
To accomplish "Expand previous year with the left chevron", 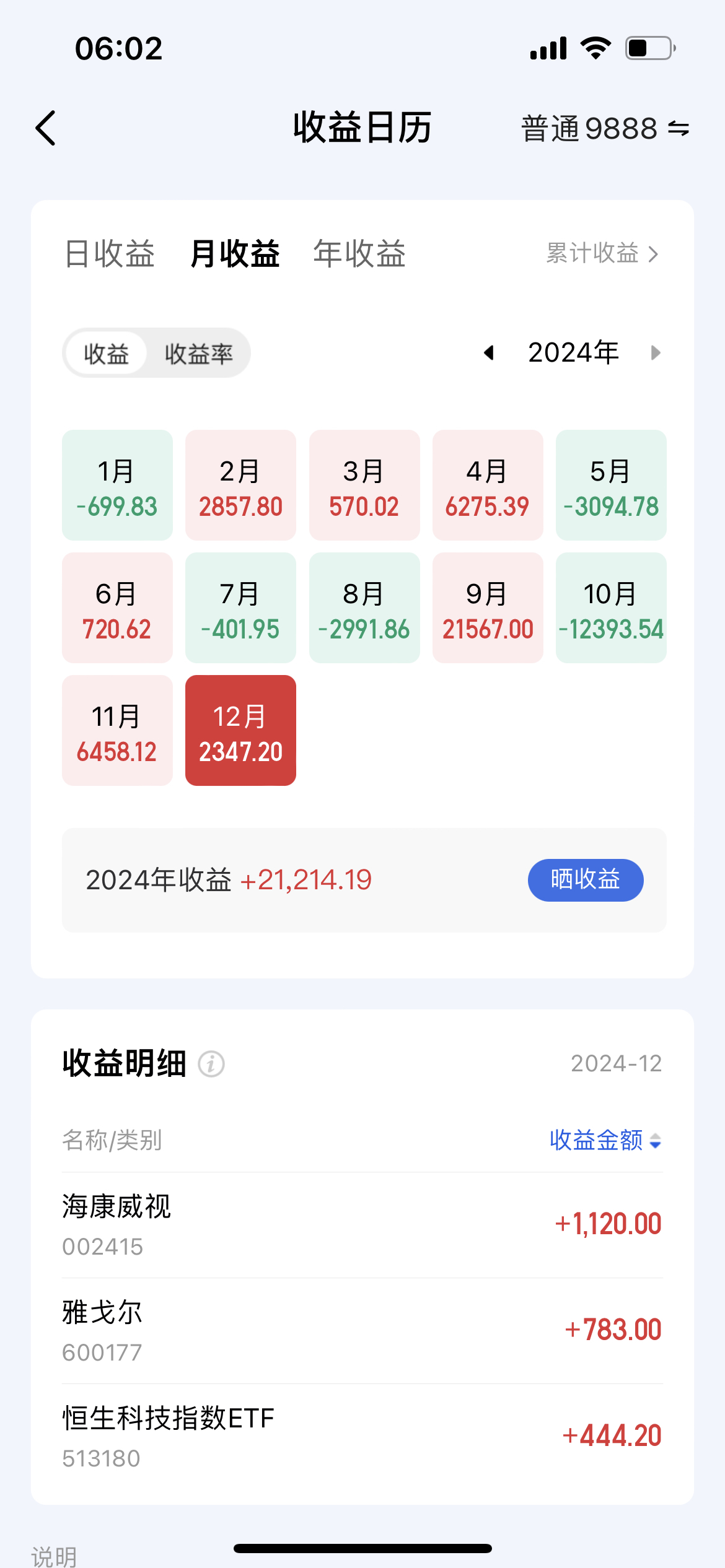I will 488,353.
